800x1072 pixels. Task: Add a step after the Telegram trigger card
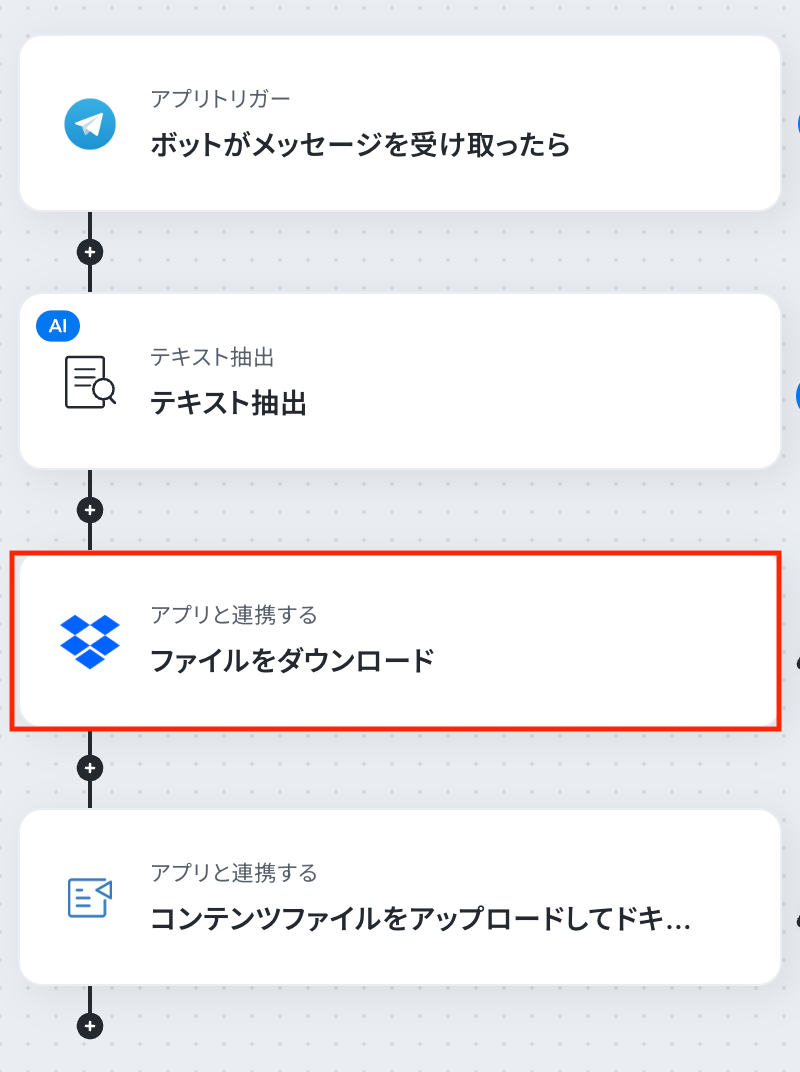pos(90,252)
